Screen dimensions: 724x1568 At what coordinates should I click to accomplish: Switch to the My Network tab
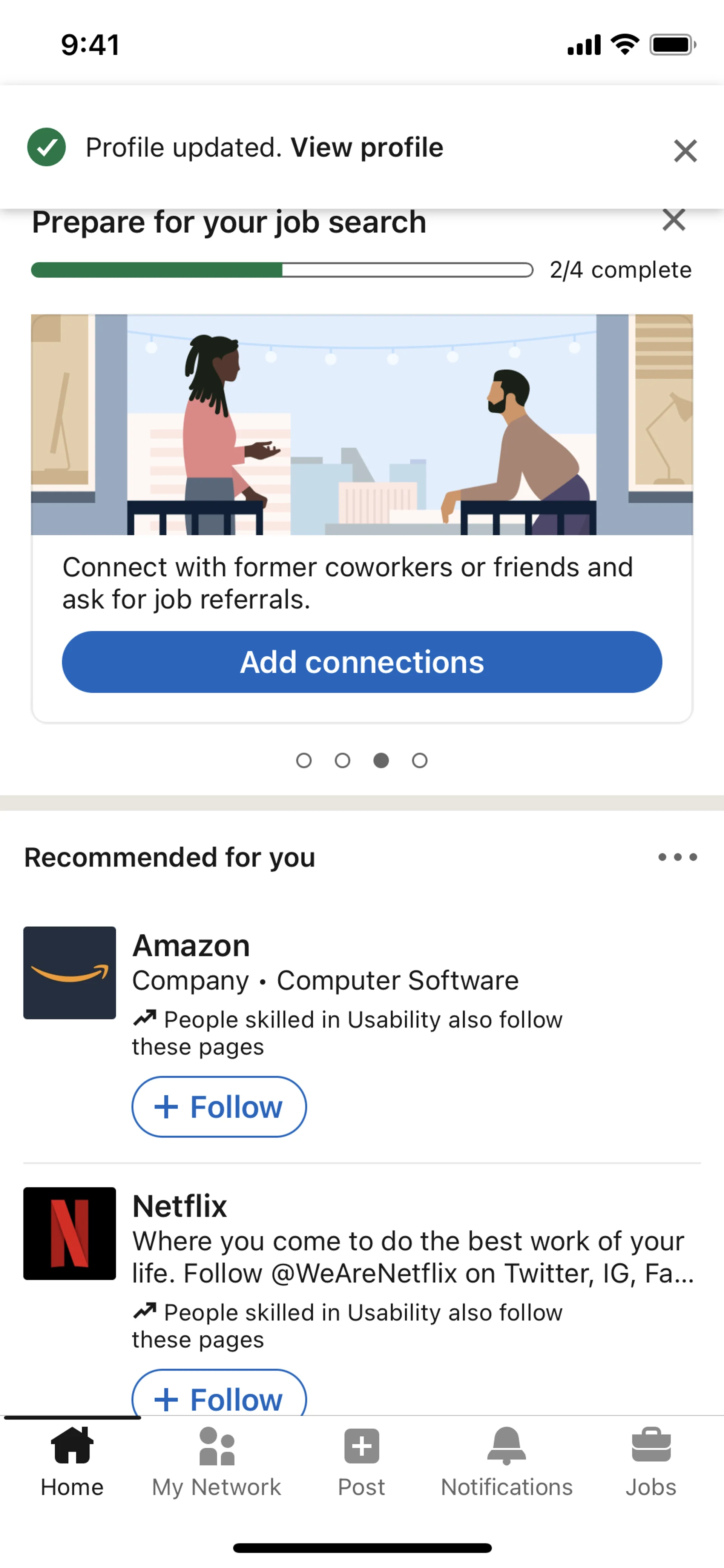pos(216,1462)
